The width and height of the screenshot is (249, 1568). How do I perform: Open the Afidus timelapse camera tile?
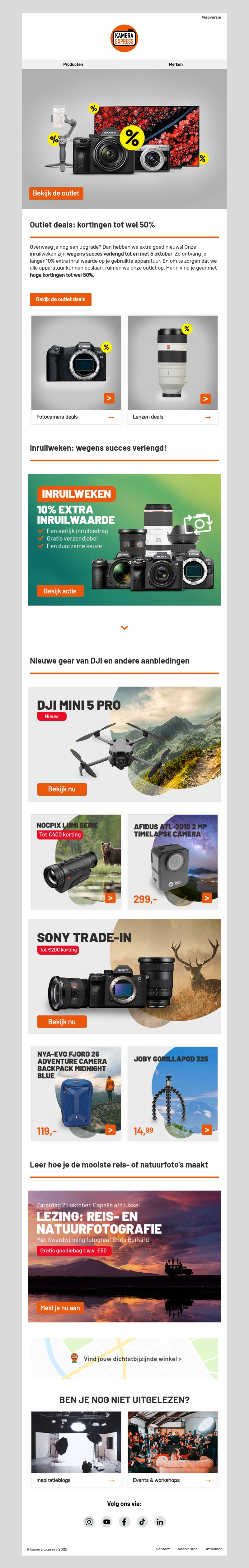coord(172,861)
